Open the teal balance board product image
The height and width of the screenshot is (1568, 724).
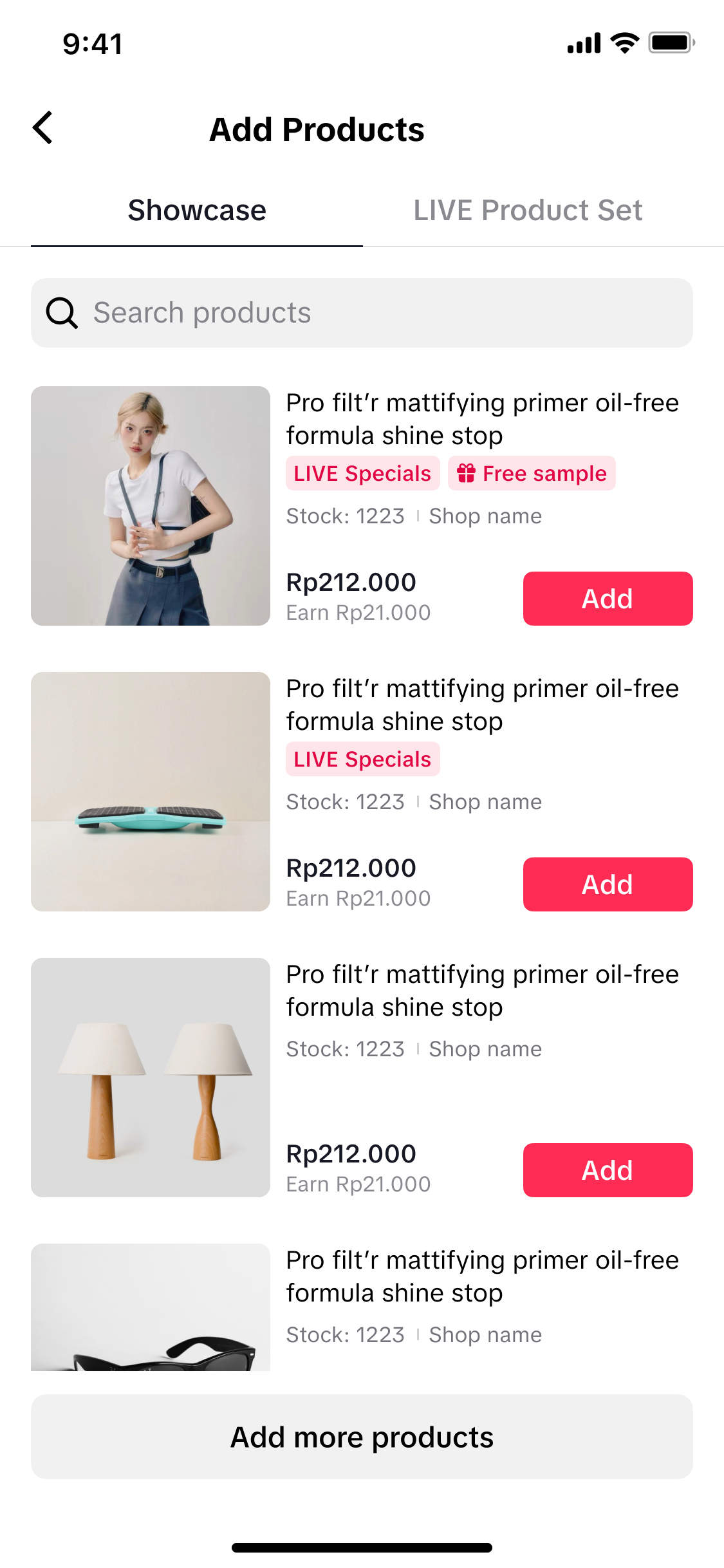[x=151, y=792]
